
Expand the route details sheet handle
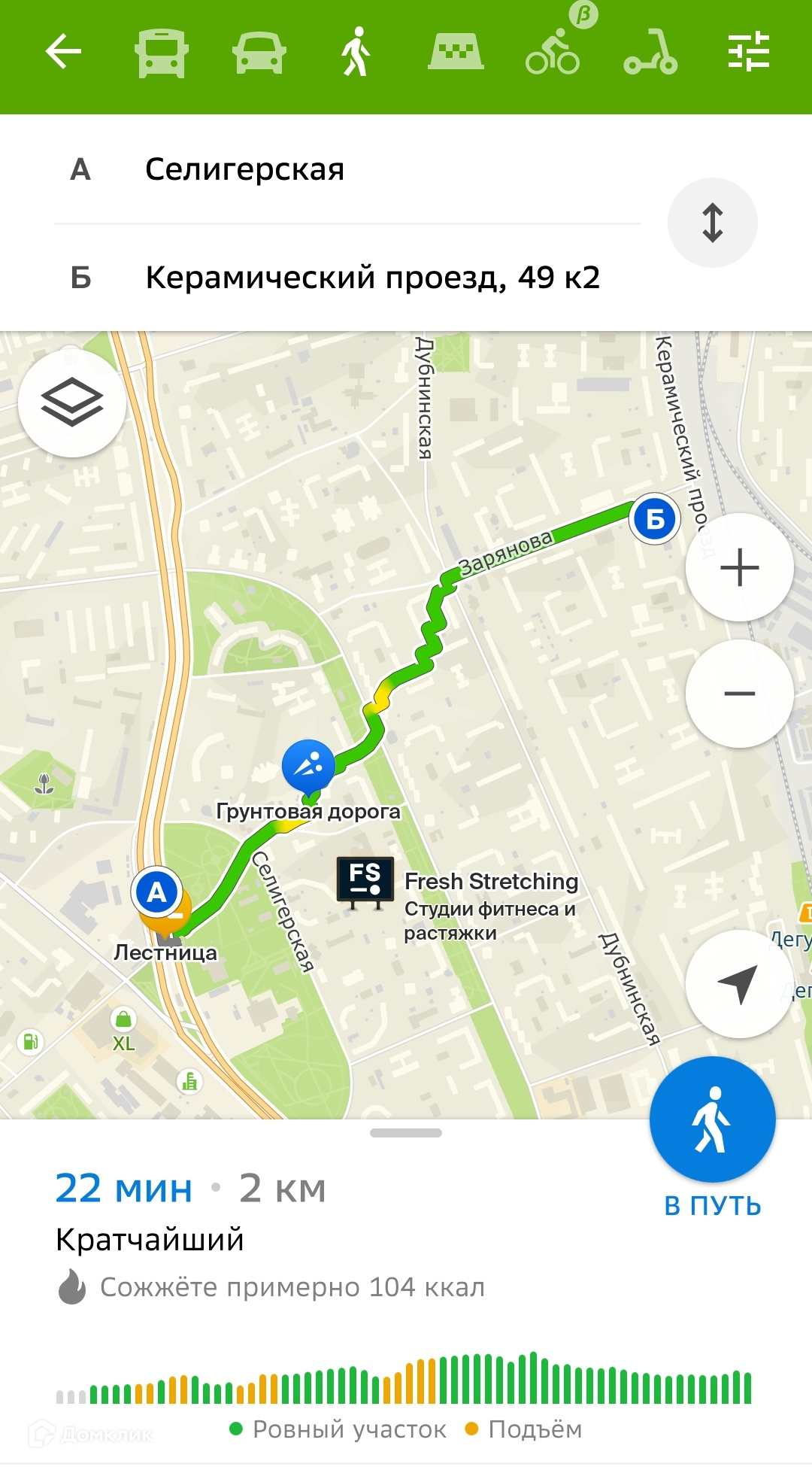[406, 1133]
